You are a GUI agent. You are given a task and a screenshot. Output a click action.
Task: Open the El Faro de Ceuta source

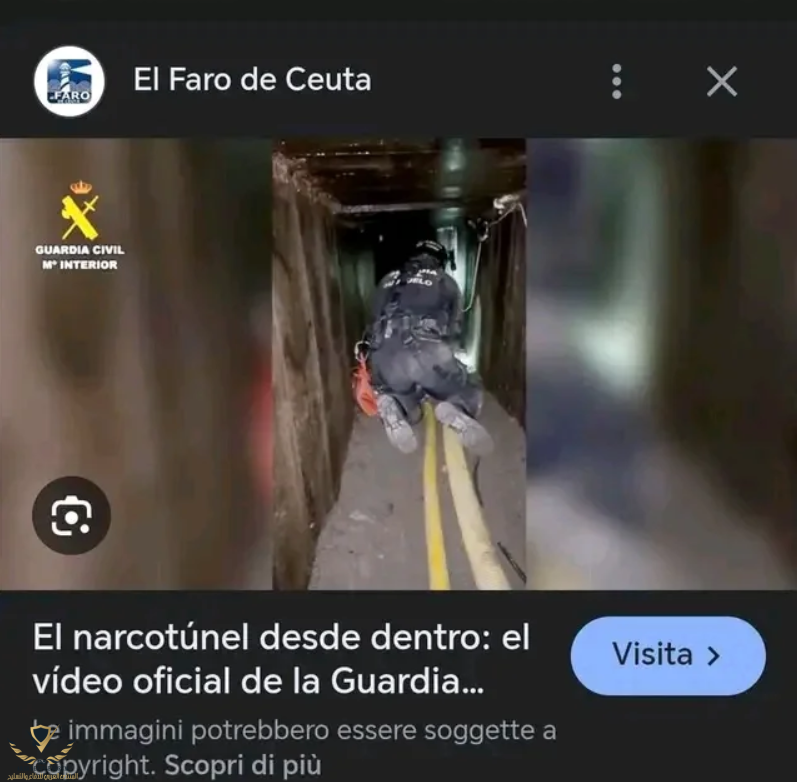tap(252, 80)
